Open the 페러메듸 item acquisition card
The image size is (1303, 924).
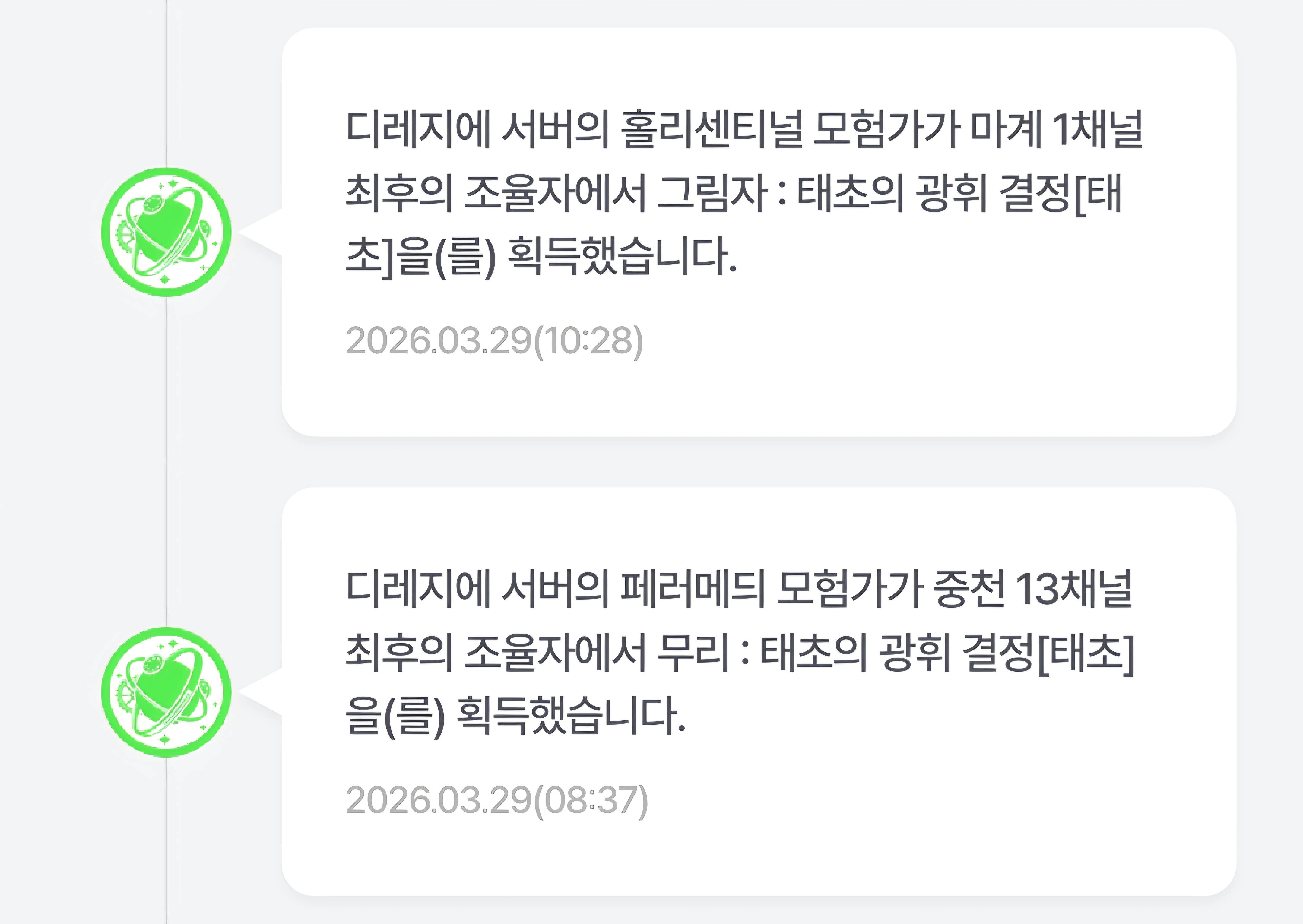point(758,691)
